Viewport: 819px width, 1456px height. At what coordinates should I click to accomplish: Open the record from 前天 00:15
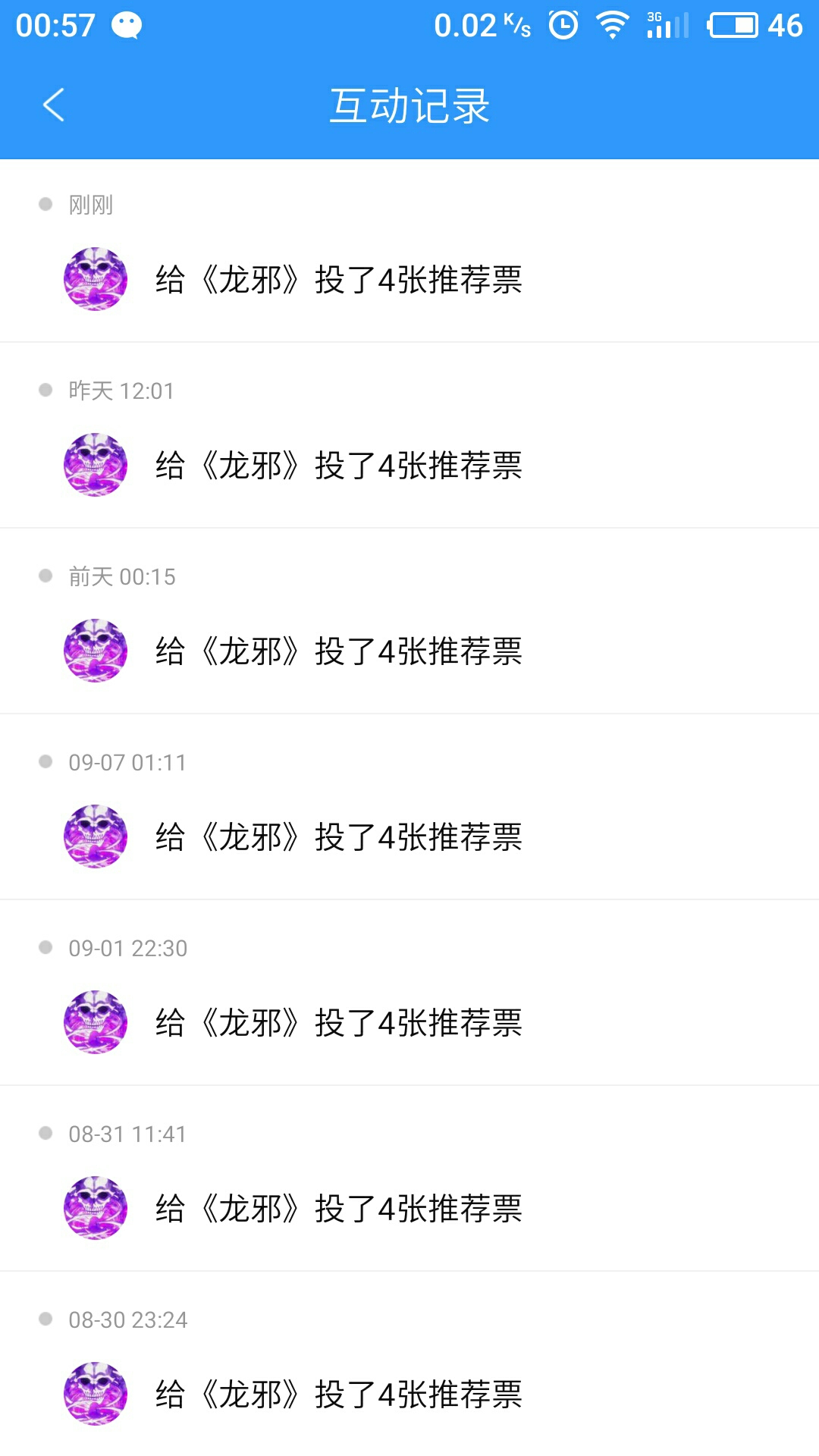pos(409,621)
